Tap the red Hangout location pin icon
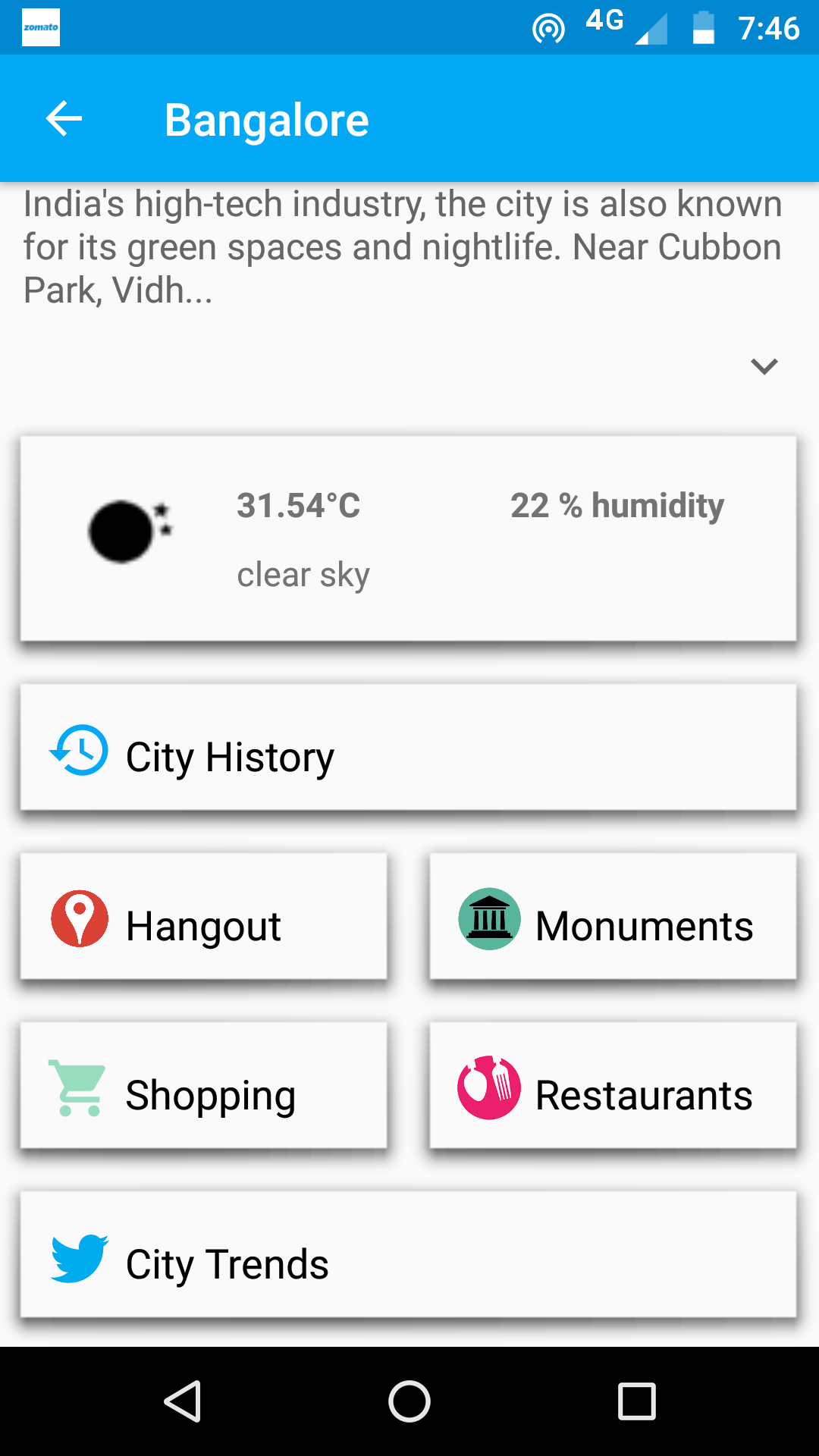 click(x=80, y=918)
